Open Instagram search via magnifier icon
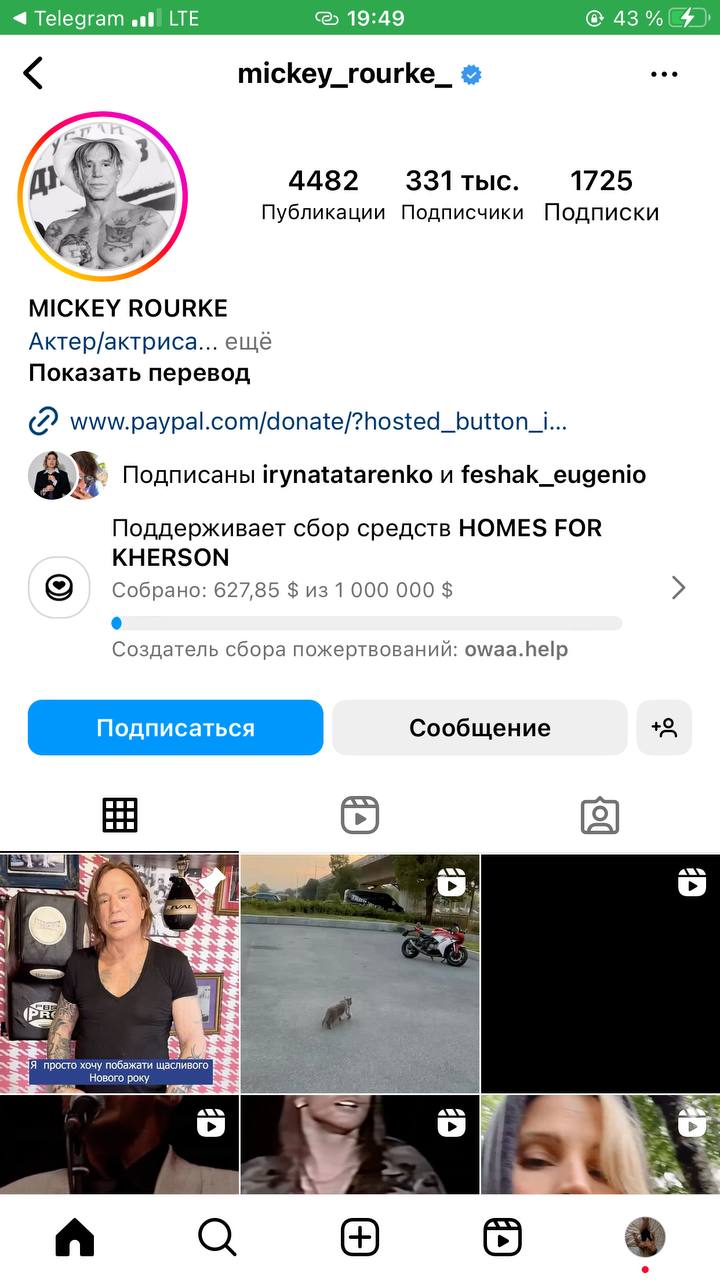Screen dimensions: 720x1280 pos(216,1236)
